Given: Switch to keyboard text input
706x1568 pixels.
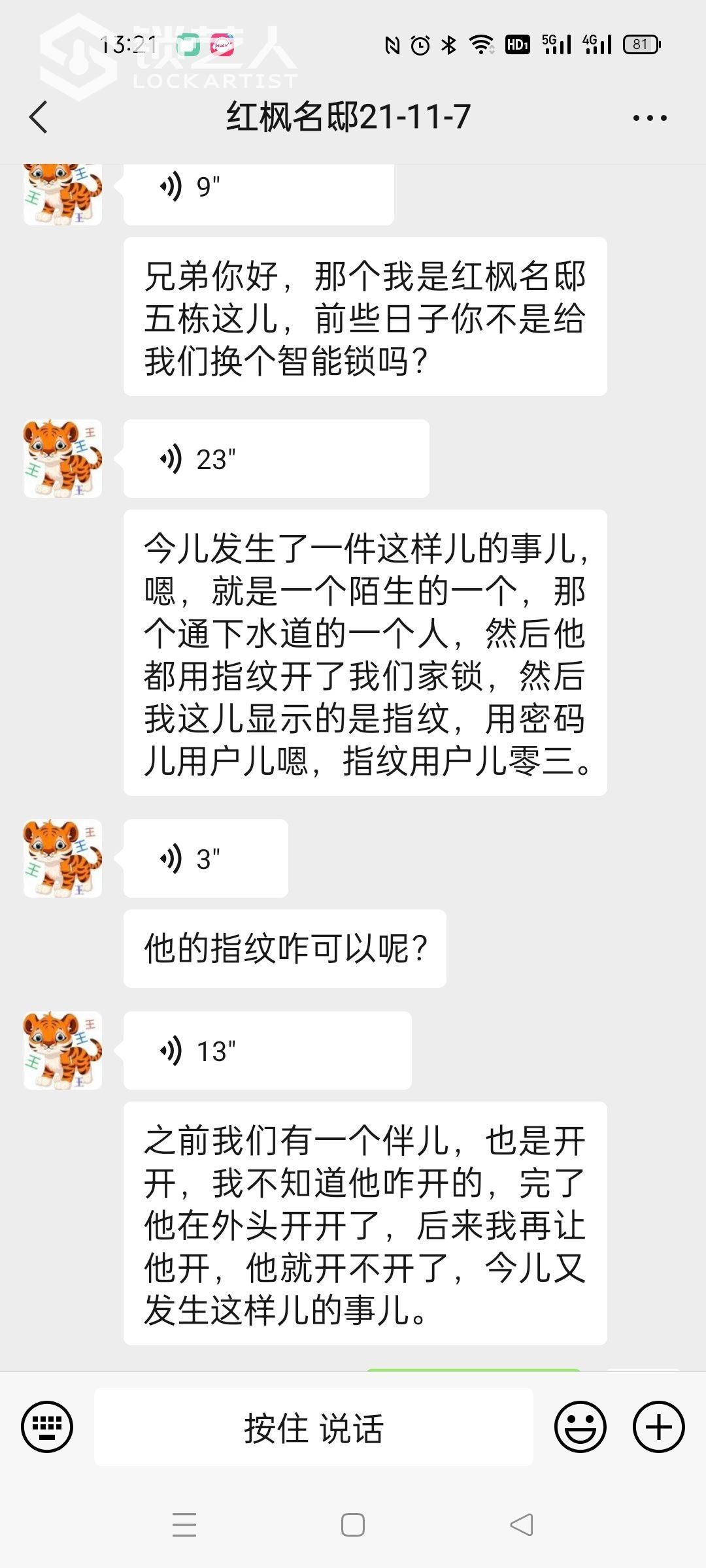Looking at the screenshot, I should point(47,1427).
